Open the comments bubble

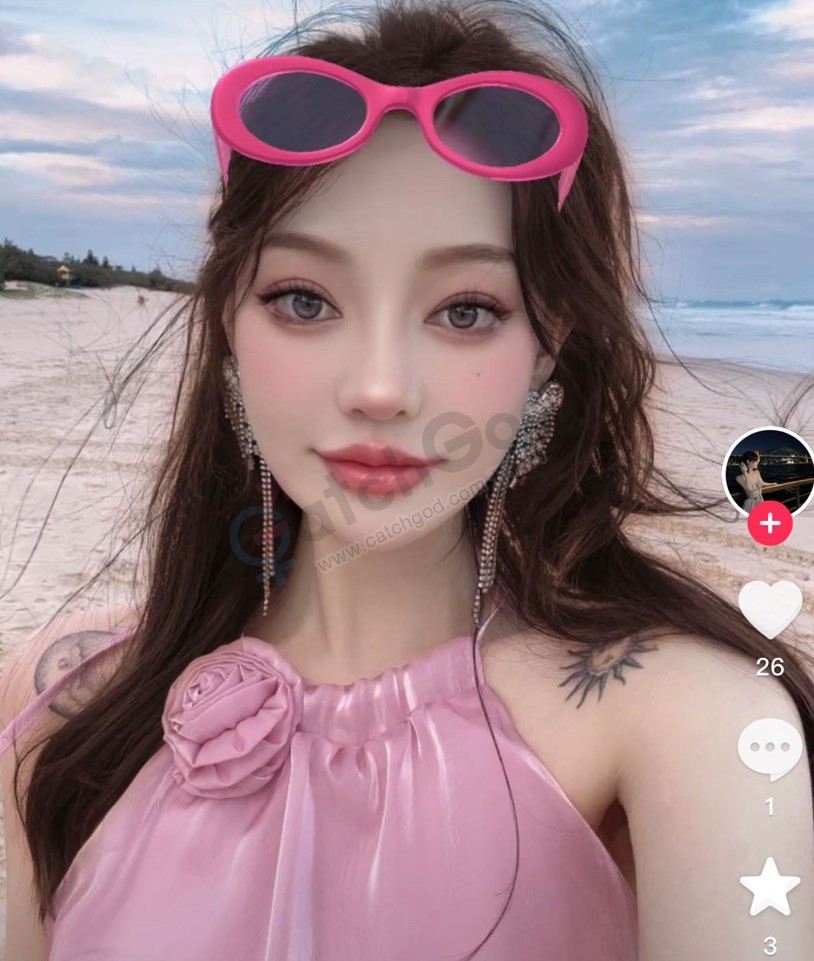[769, 748]
